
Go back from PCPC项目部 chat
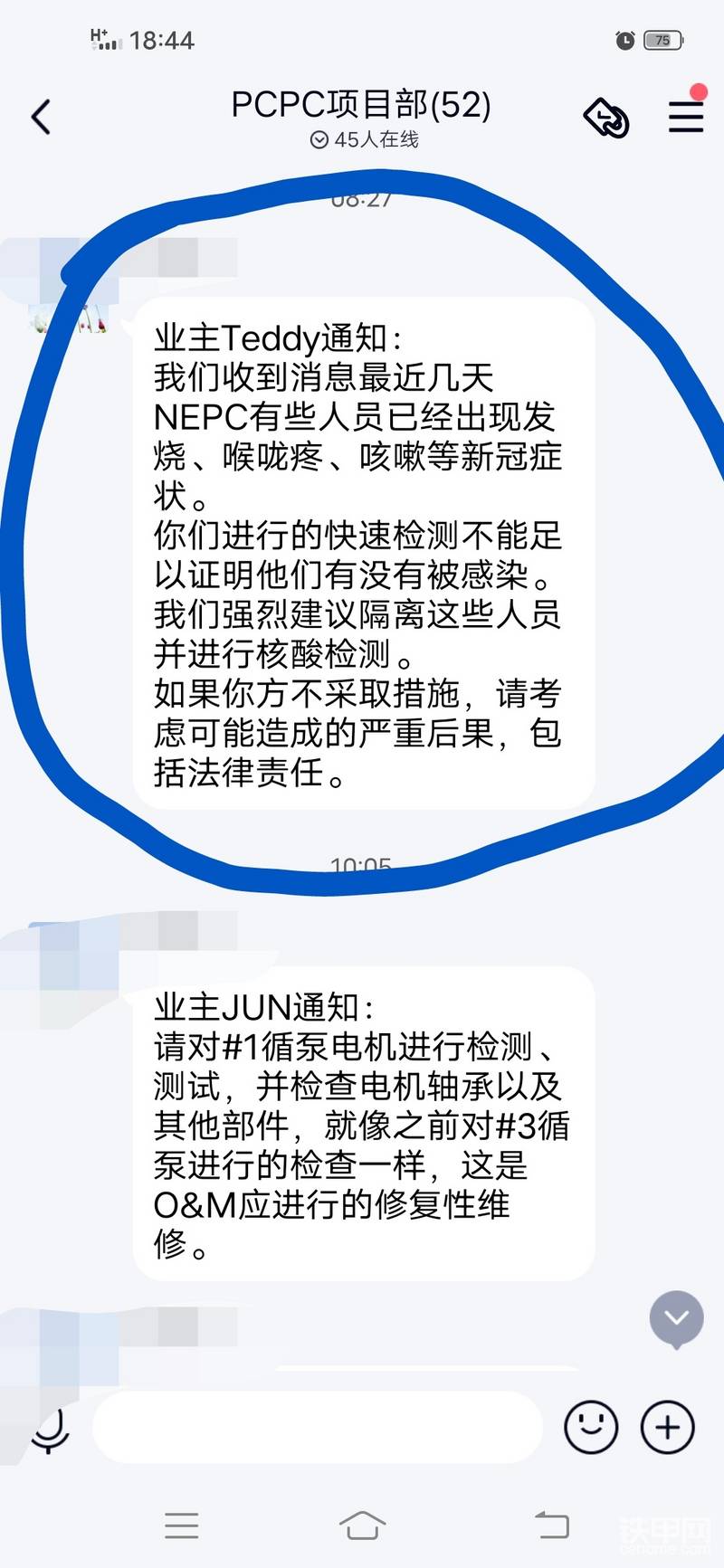[42, 117]
